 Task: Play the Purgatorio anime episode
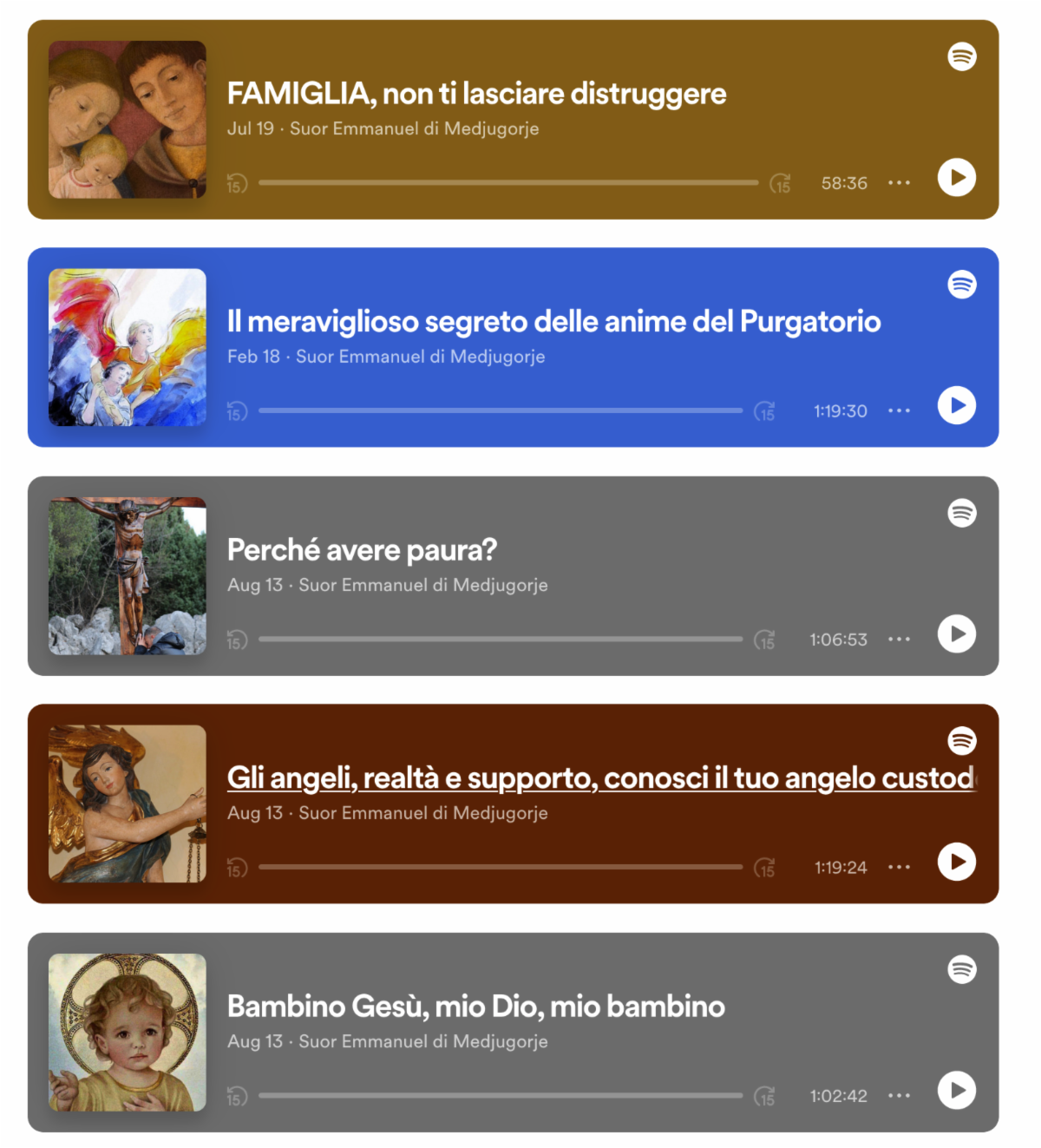957,405
